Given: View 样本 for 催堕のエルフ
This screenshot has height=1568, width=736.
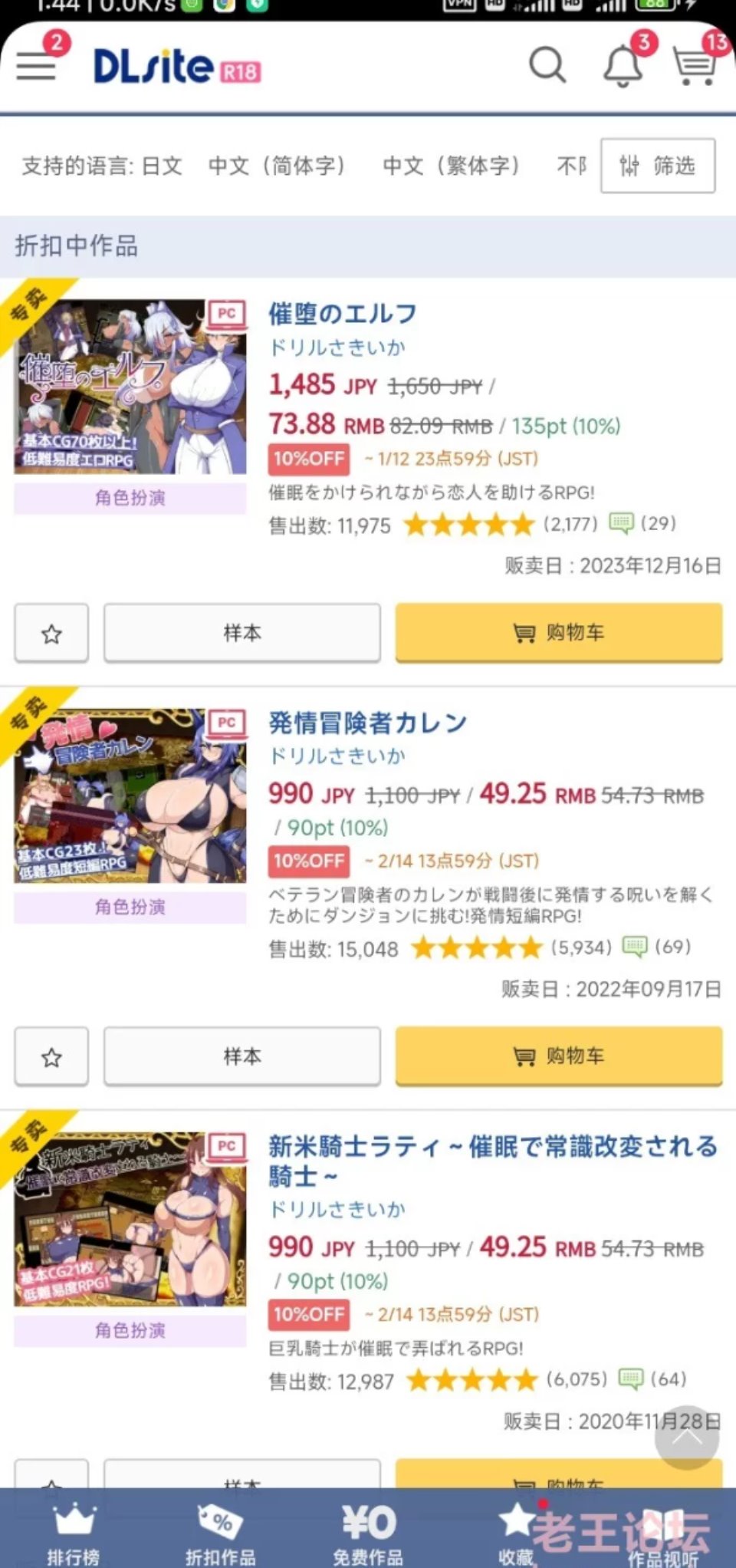Looking at the screenshot, I should tap(242, 634).
